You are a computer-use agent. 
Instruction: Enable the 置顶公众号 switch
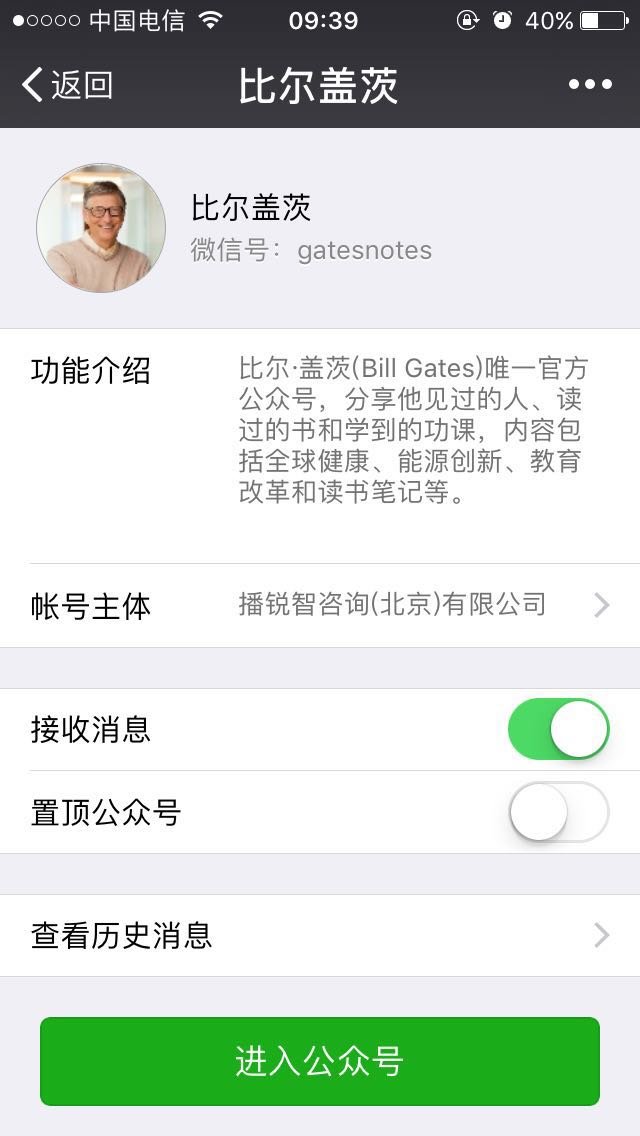click(558, 812)
